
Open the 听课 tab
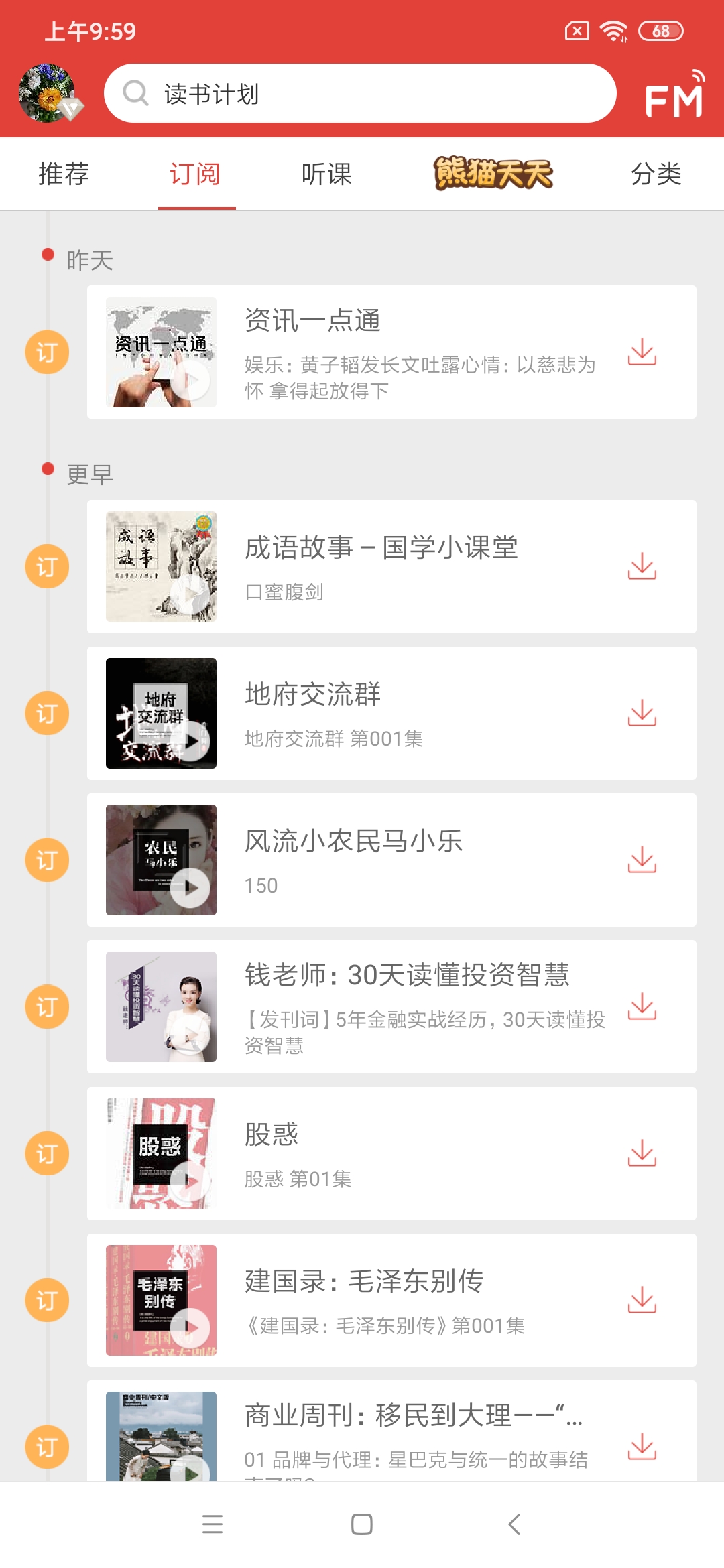pyautogui.click(x=328, y=174)
